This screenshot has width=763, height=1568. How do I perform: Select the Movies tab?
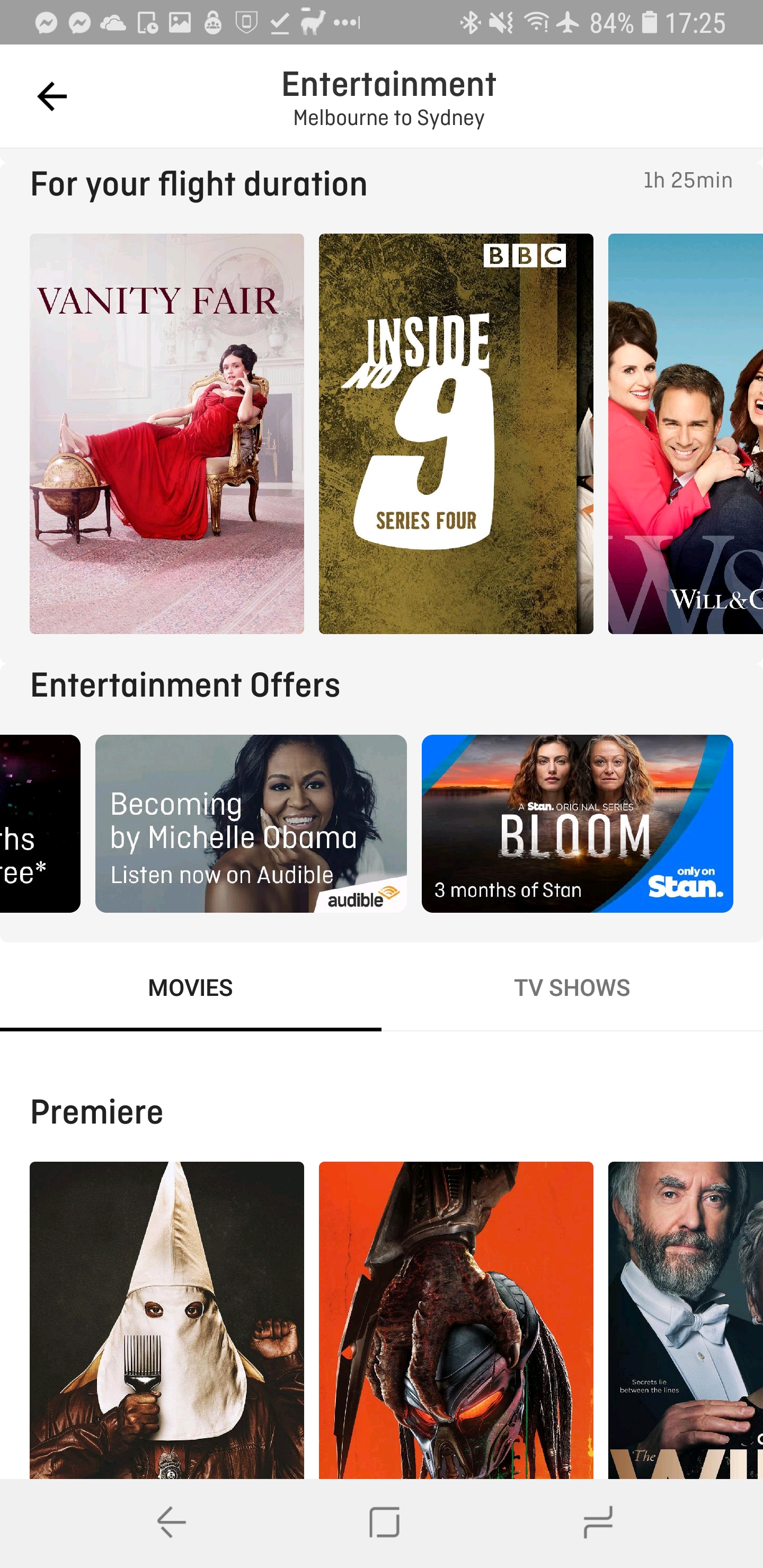191,988
